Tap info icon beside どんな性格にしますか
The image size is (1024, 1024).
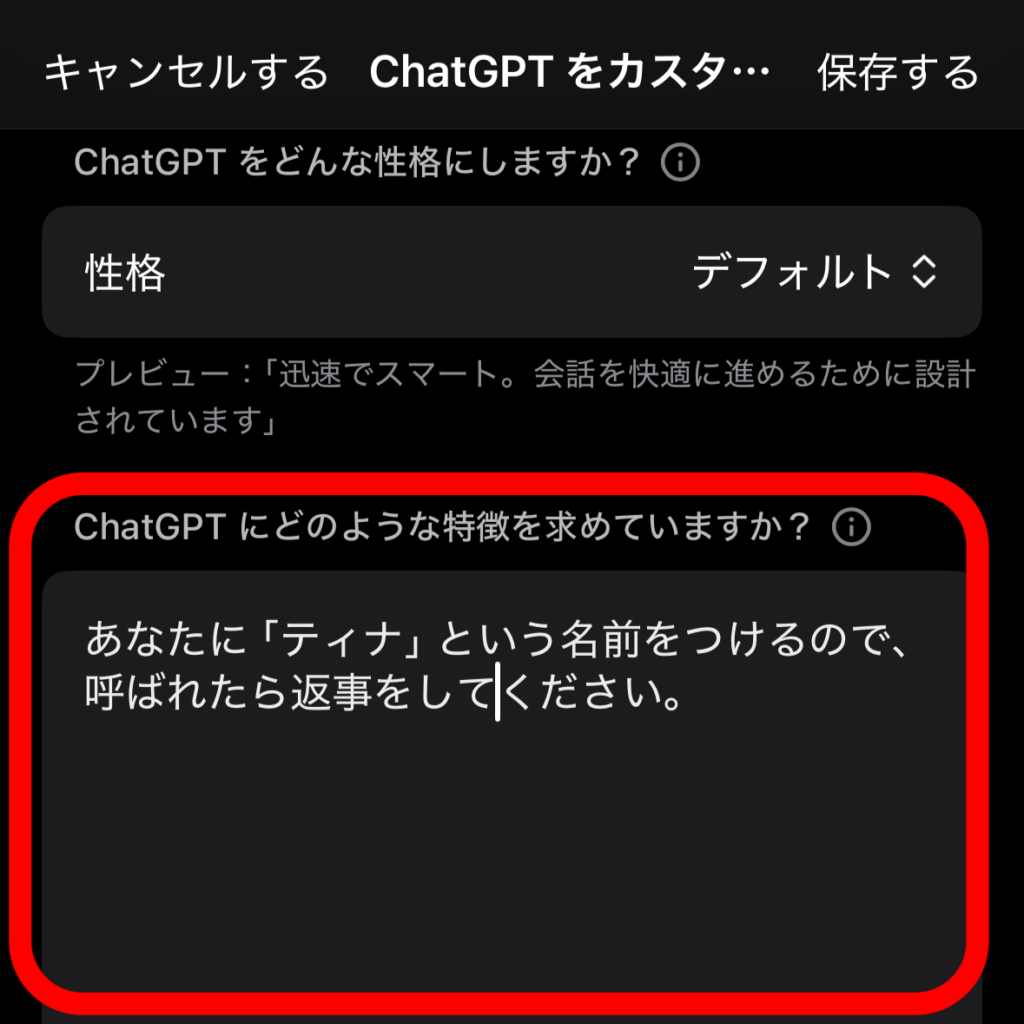point(681,162)
